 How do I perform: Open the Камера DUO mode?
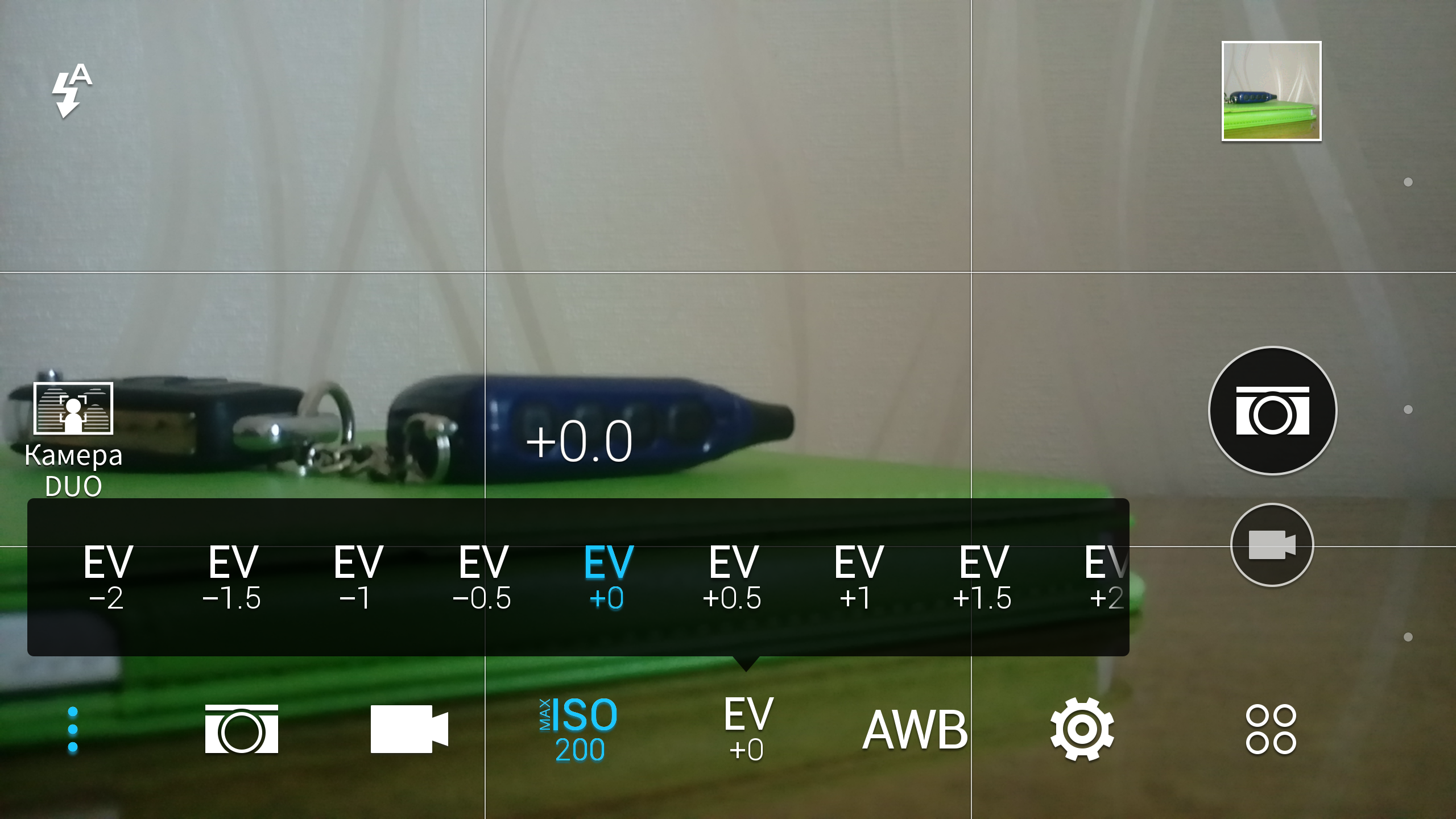tap(73, 438)
